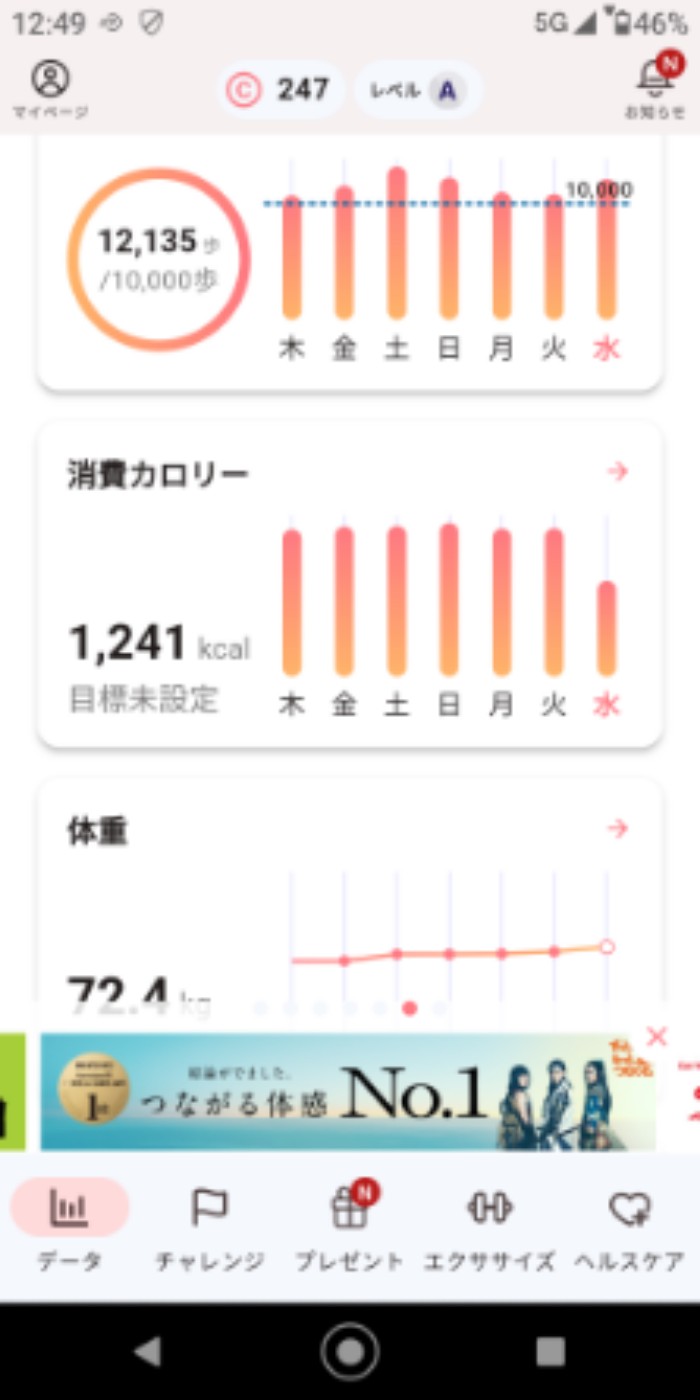The height and width of the screenshot is (1400, 700).
Task: Tap the 247 coin balance chip
Action: [281, 90]
